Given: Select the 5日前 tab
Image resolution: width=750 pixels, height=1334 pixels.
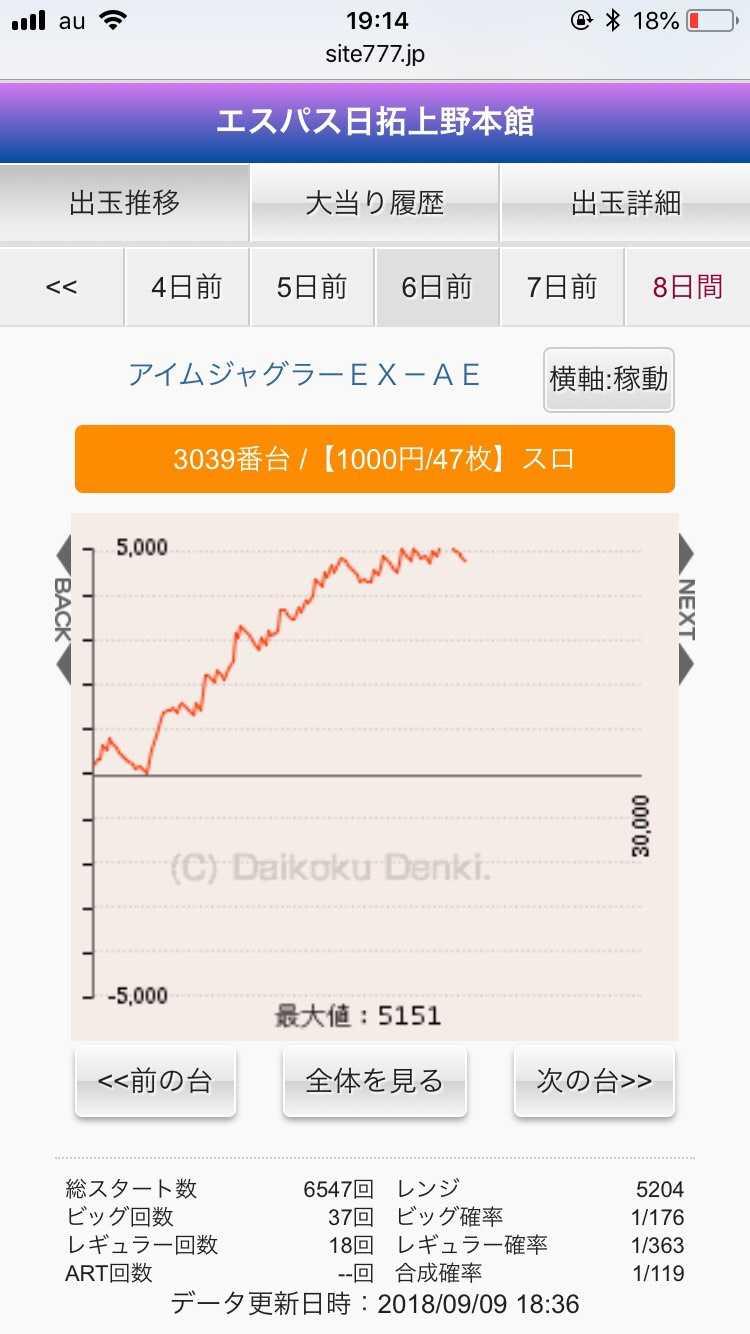Looking at the screenshot, I should click(x=311, y=287).
